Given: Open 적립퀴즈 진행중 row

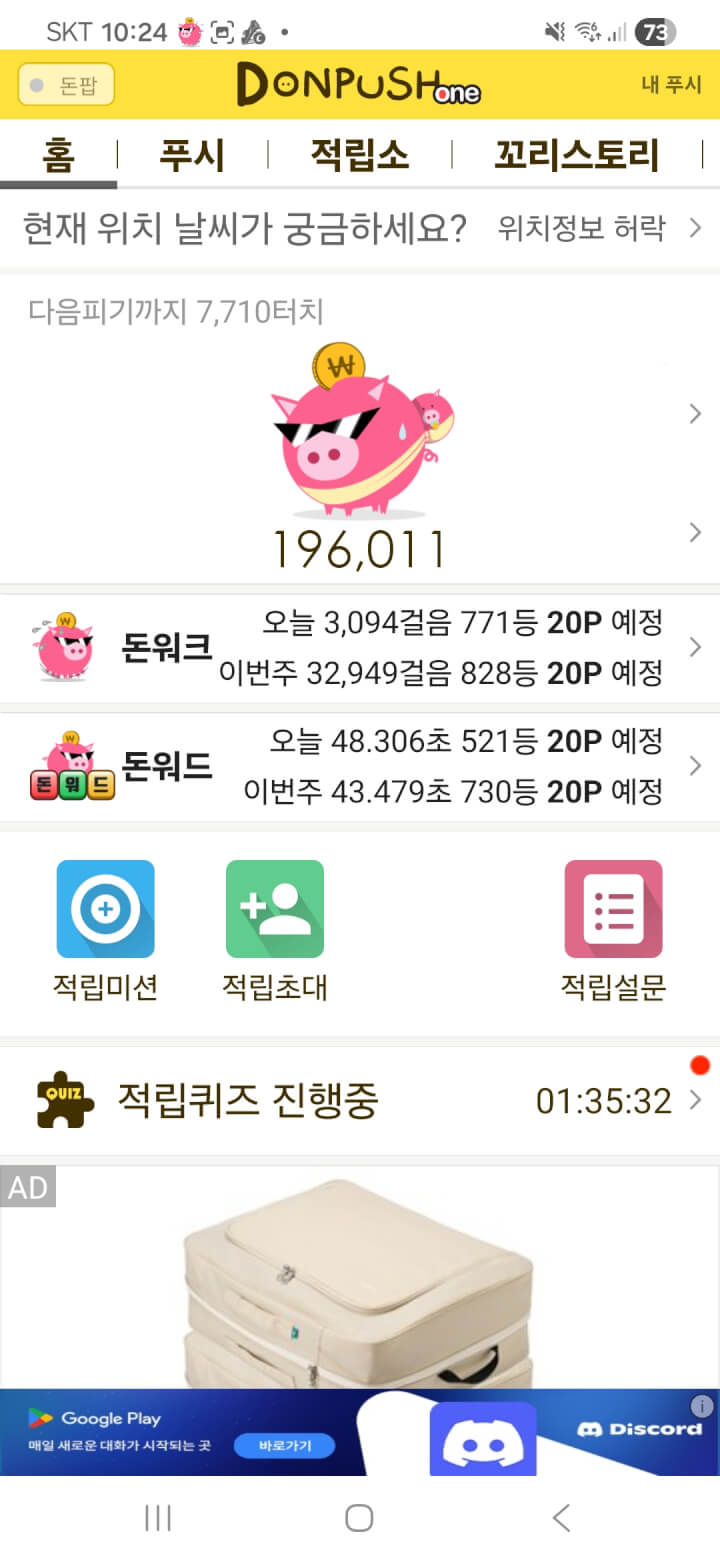Looking at the screenshot, I should (x=360, y=1101).
